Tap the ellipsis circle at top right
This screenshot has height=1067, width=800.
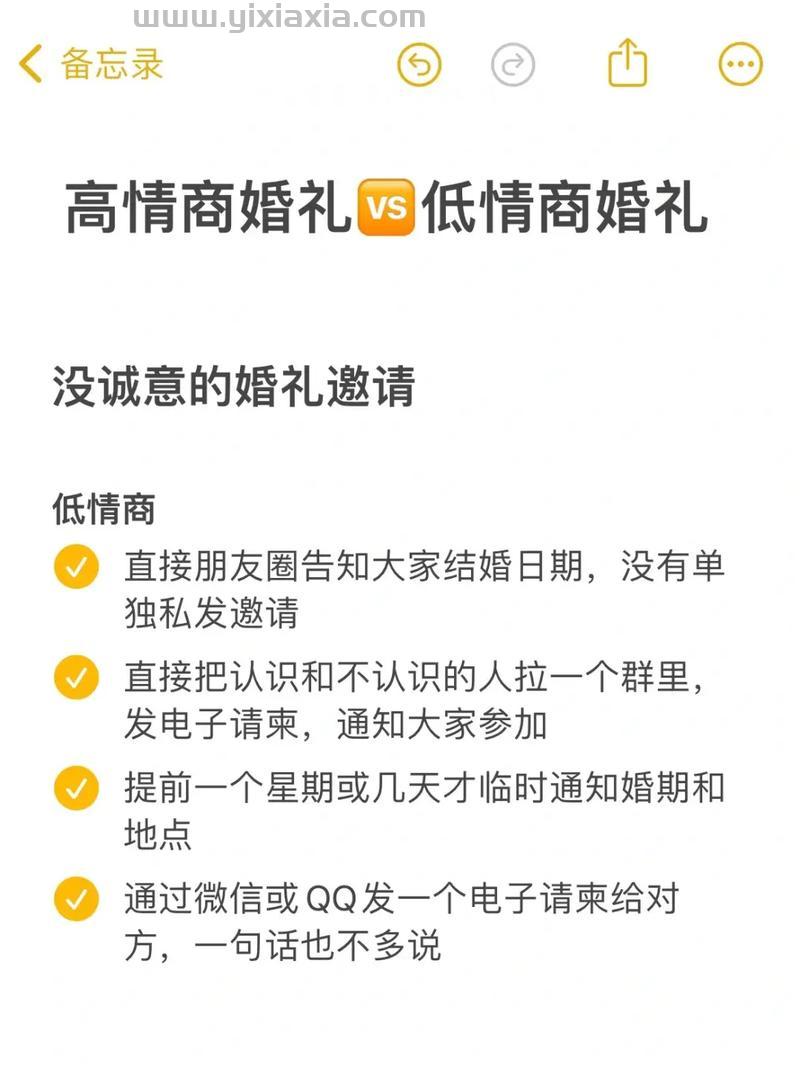[x=739, y=64]
